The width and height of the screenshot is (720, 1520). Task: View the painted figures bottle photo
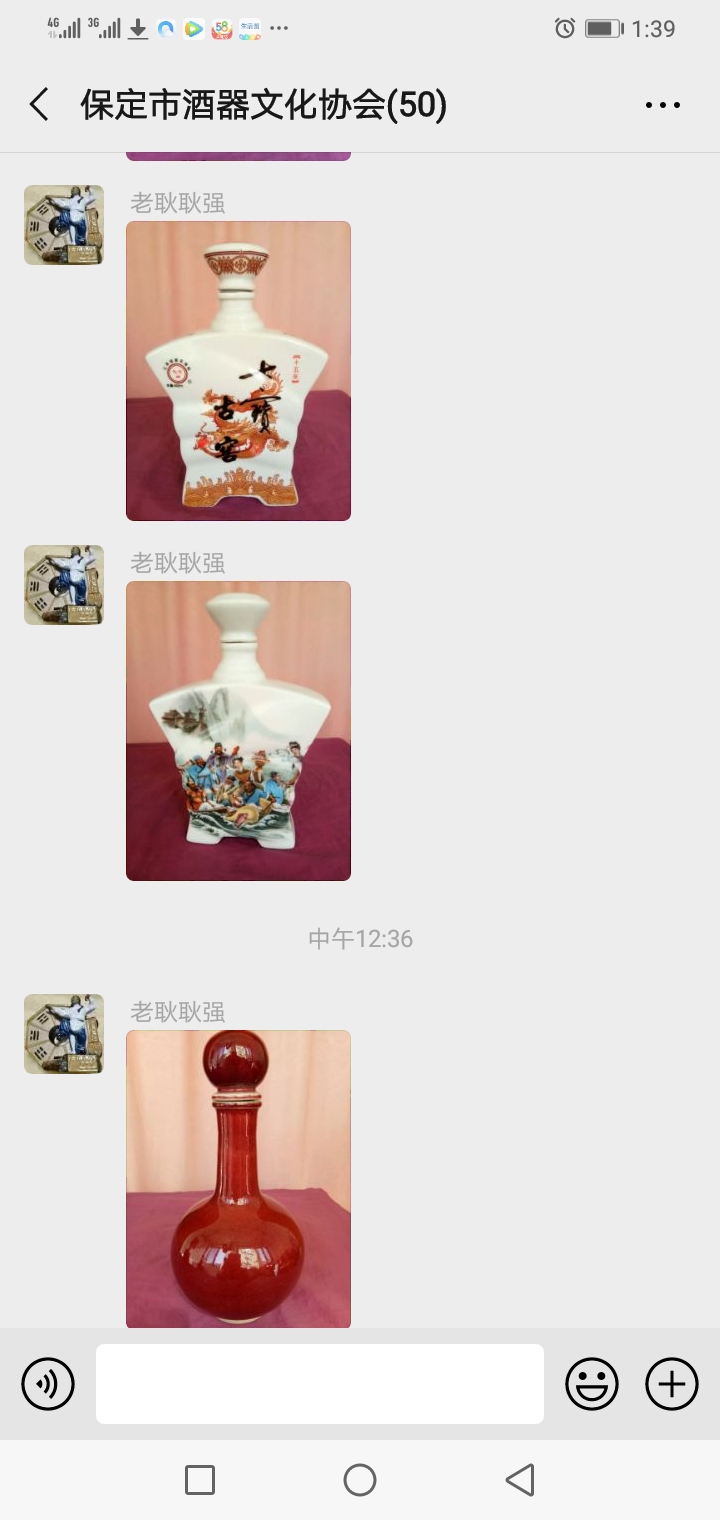238,731
